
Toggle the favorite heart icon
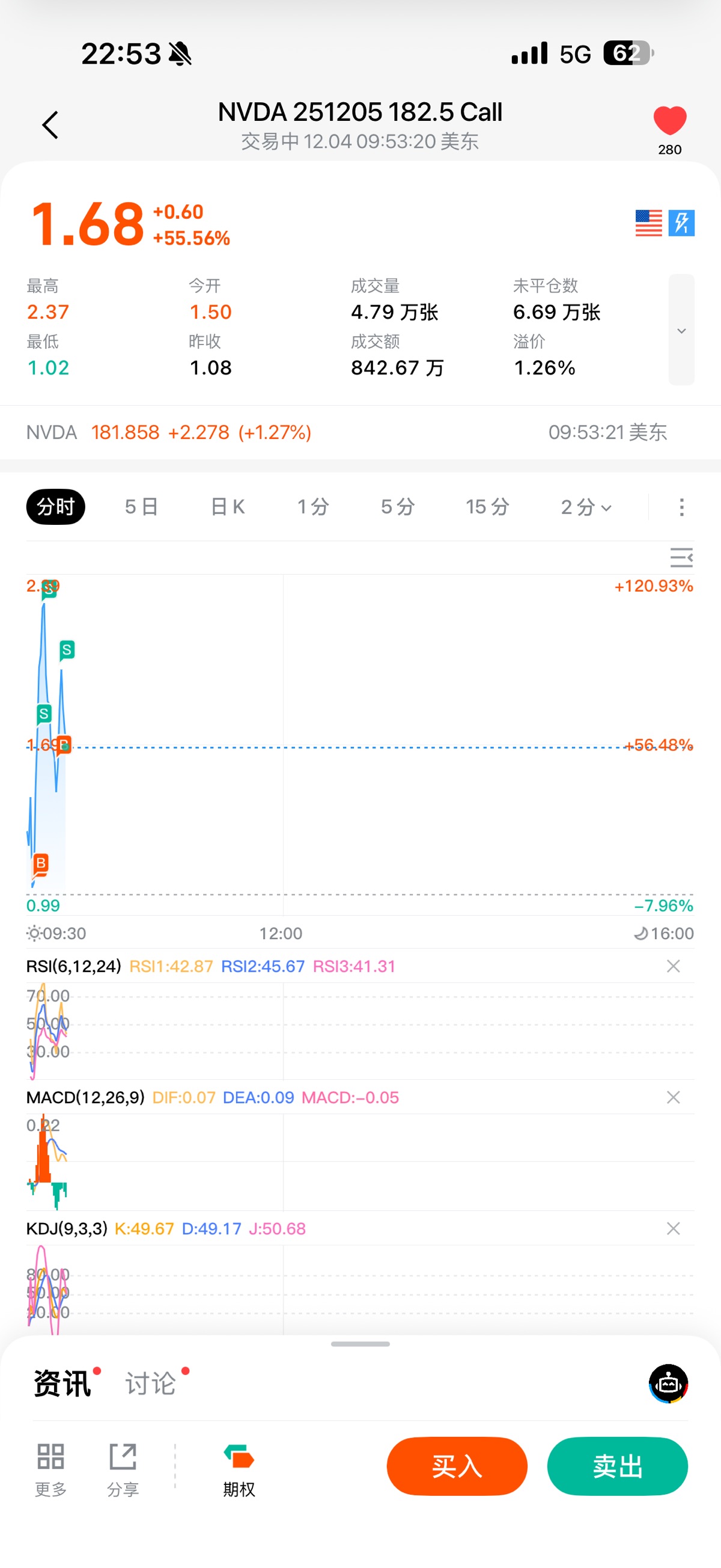pyautogui.click(x=669, y=120)
